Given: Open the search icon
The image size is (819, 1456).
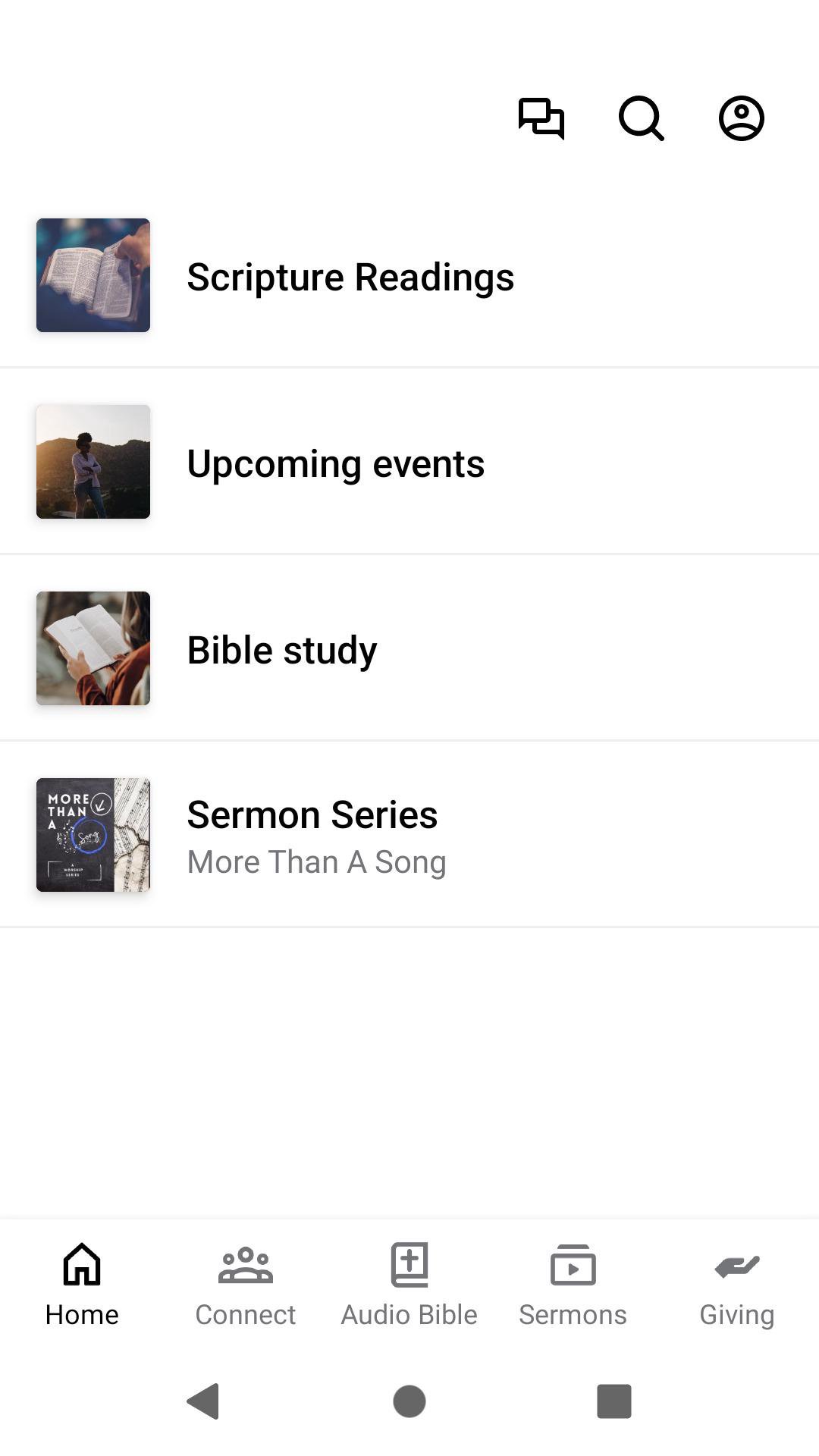Looking at the screenshot, I should (641, 118).
